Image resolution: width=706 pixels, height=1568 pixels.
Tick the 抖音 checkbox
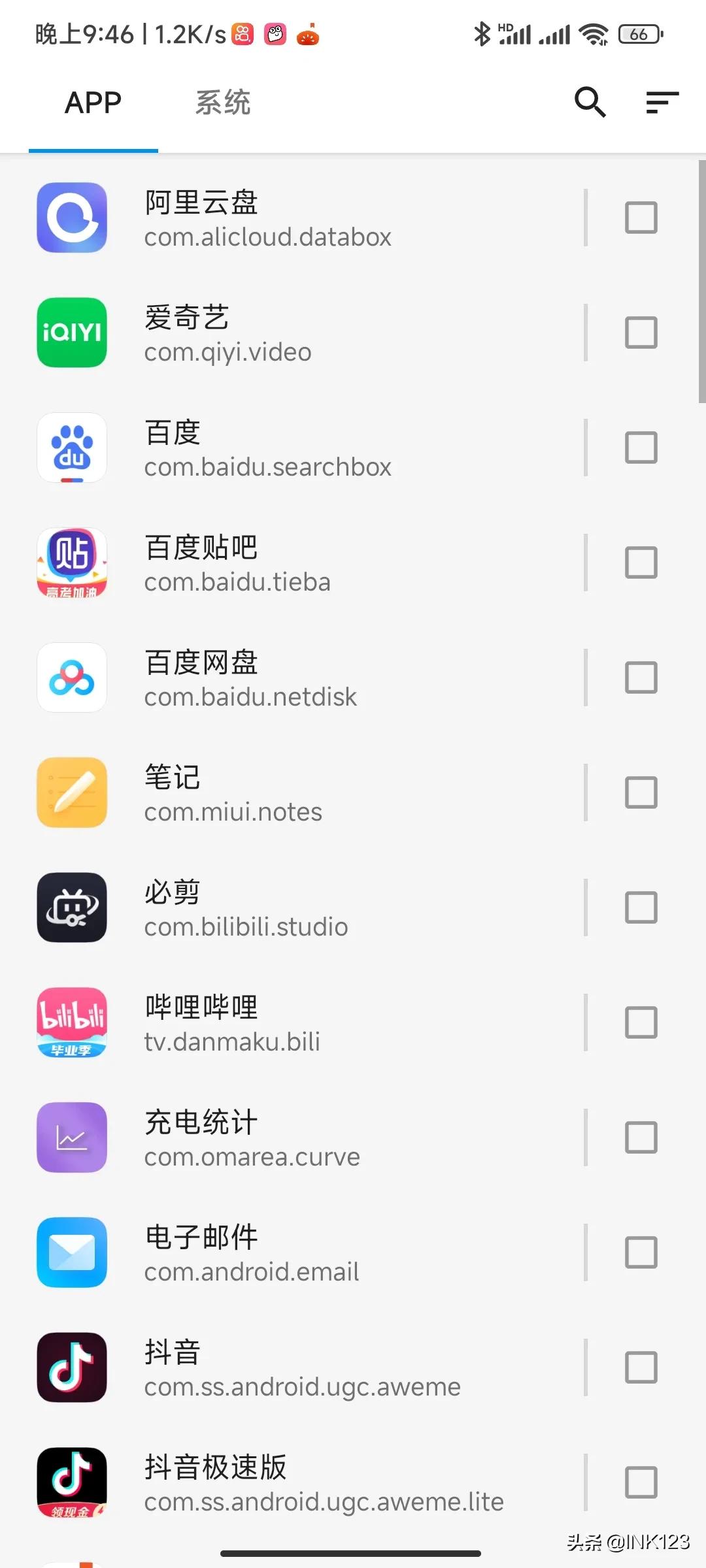[x=641, y=1367]
